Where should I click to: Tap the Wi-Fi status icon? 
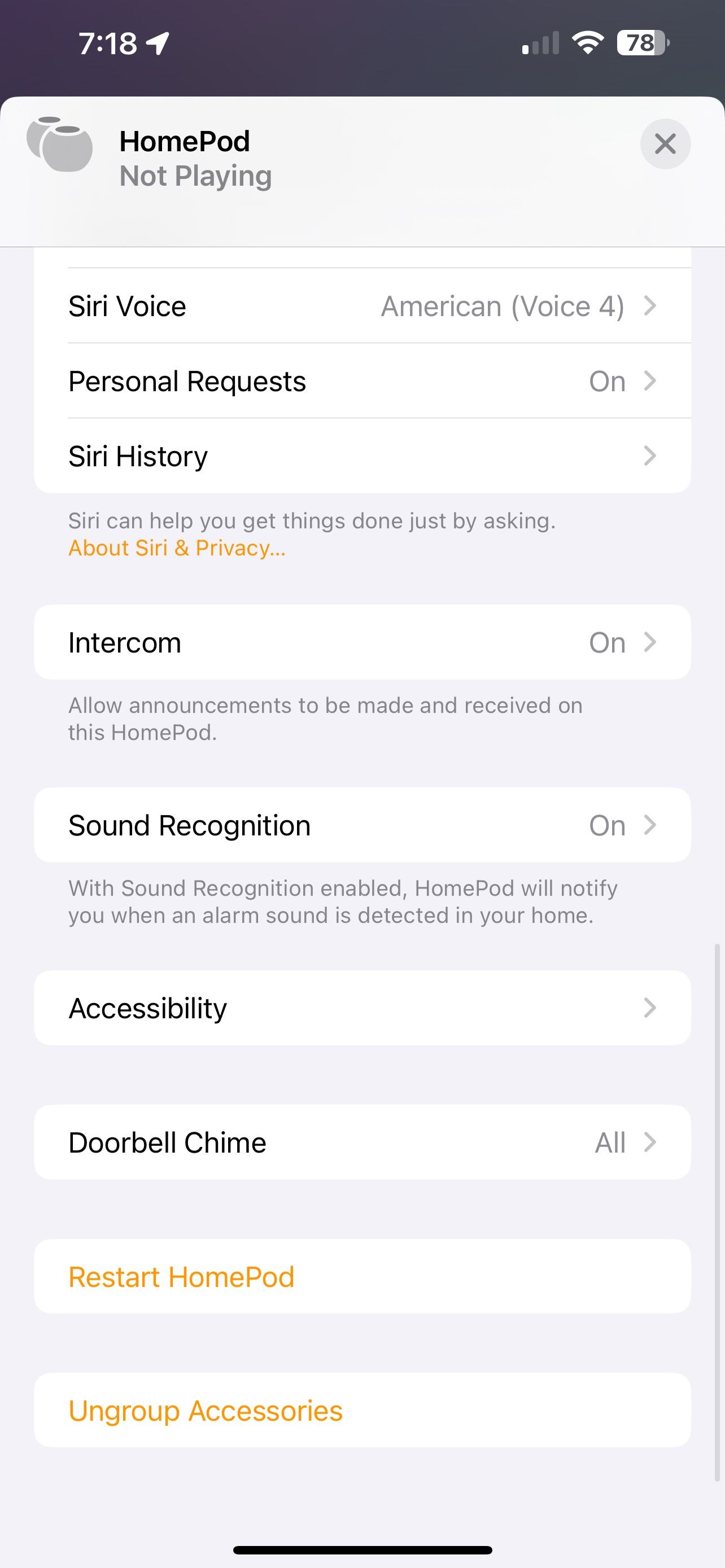(x=586, y=41)
